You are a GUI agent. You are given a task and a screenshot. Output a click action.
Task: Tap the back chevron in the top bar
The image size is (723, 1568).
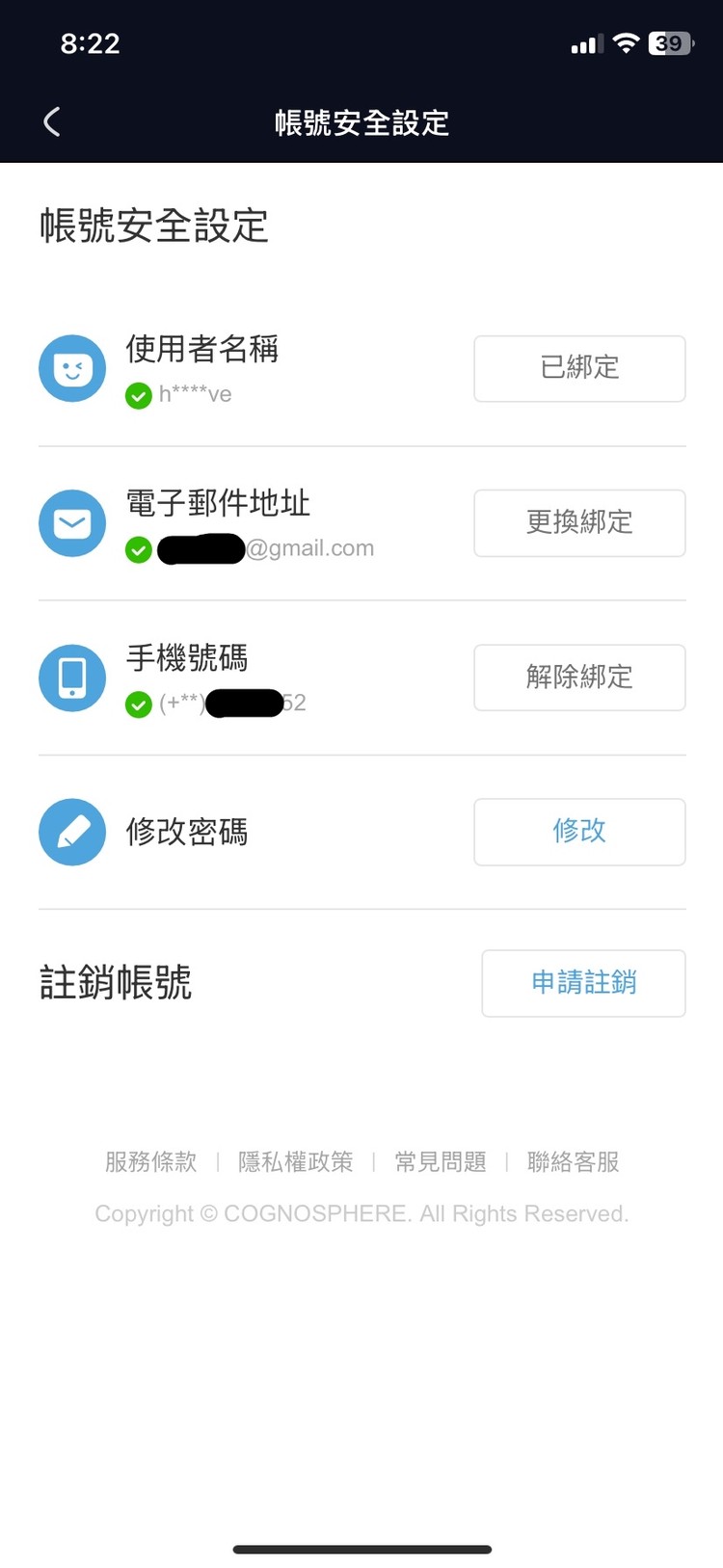coord(50,121)
